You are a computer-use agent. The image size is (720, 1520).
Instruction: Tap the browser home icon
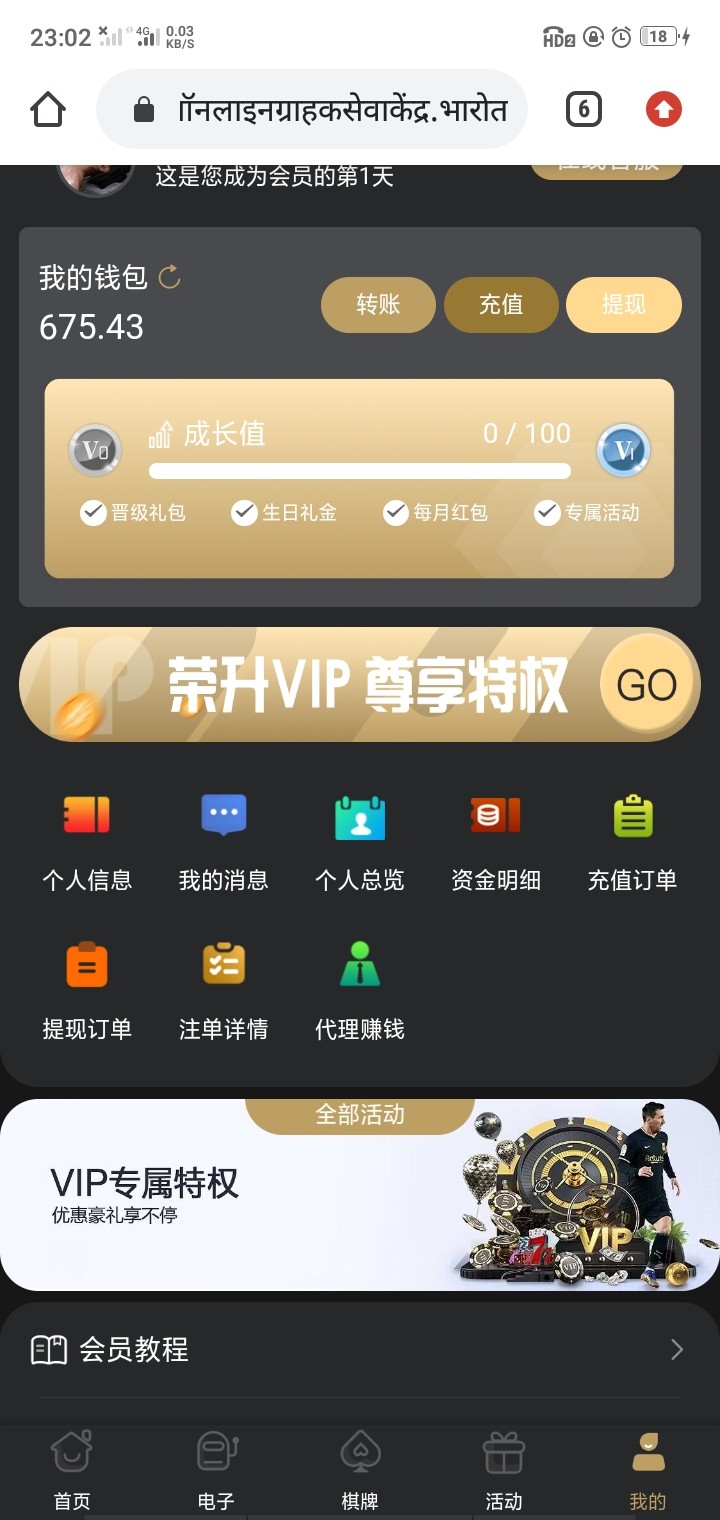[48, 109]
